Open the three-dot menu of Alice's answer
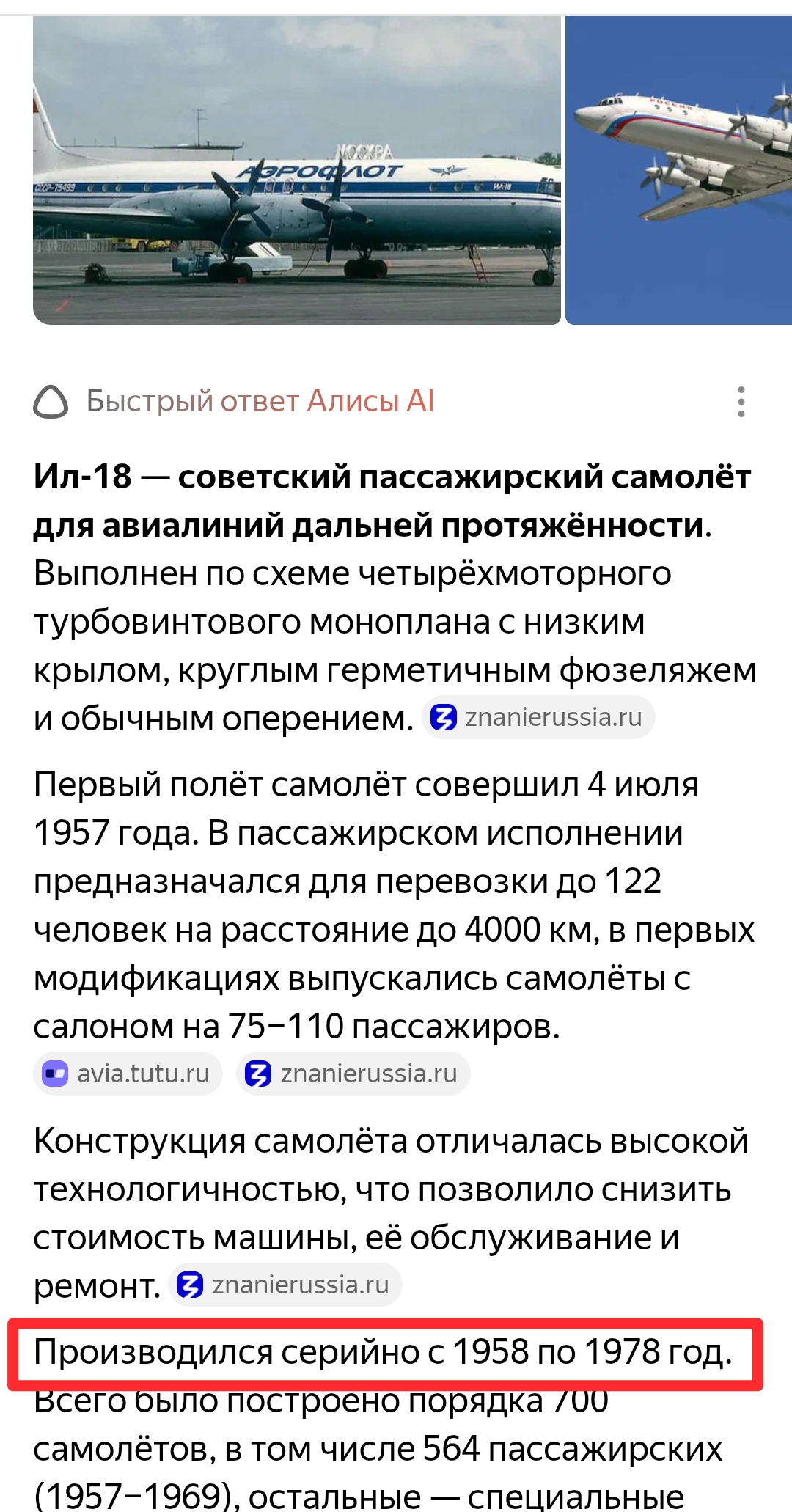This screenshot has width=792, height=1512. pos(741,402)
